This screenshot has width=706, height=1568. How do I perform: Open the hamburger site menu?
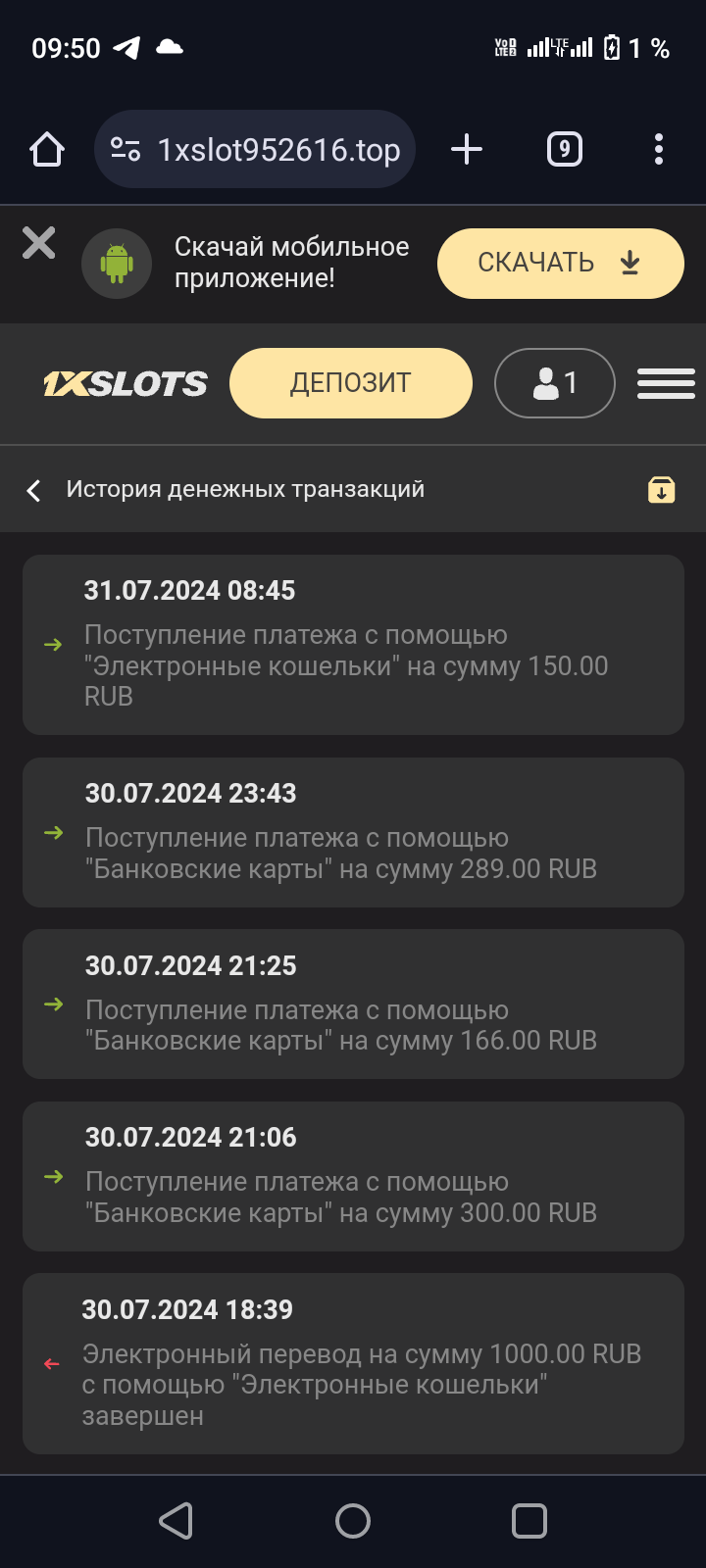[x=666, y=383]
